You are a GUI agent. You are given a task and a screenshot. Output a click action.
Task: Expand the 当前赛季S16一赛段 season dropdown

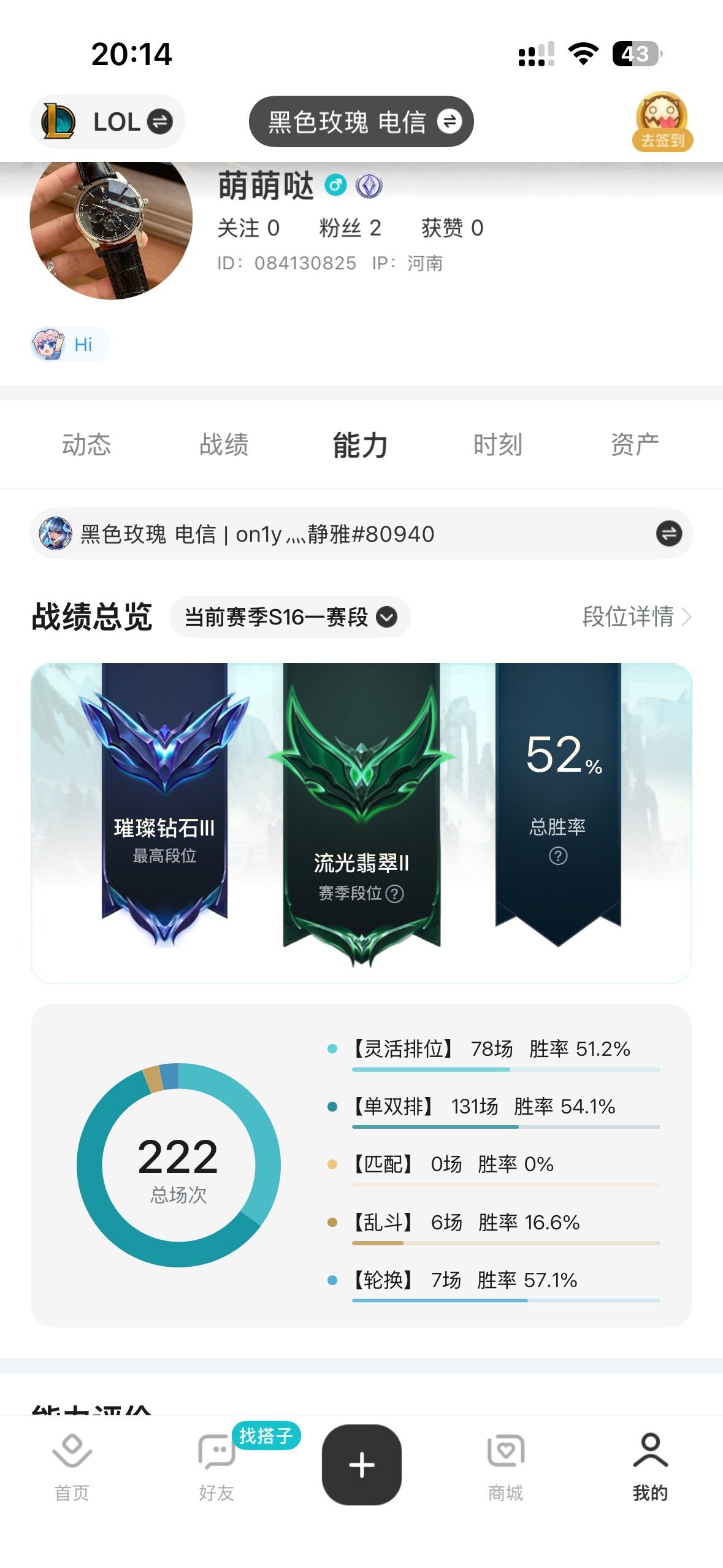pos(290,617)
